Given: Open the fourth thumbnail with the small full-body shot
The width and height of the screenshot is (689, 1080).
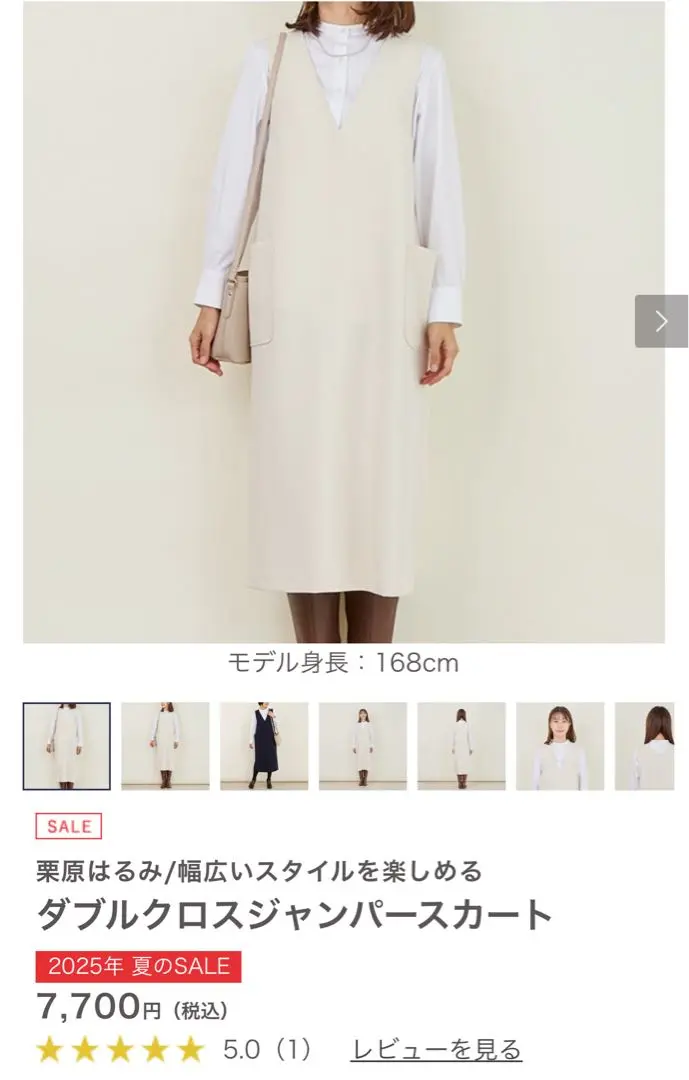Looking at the screenshot, I should pyautogui.click(x=363, y=746).
